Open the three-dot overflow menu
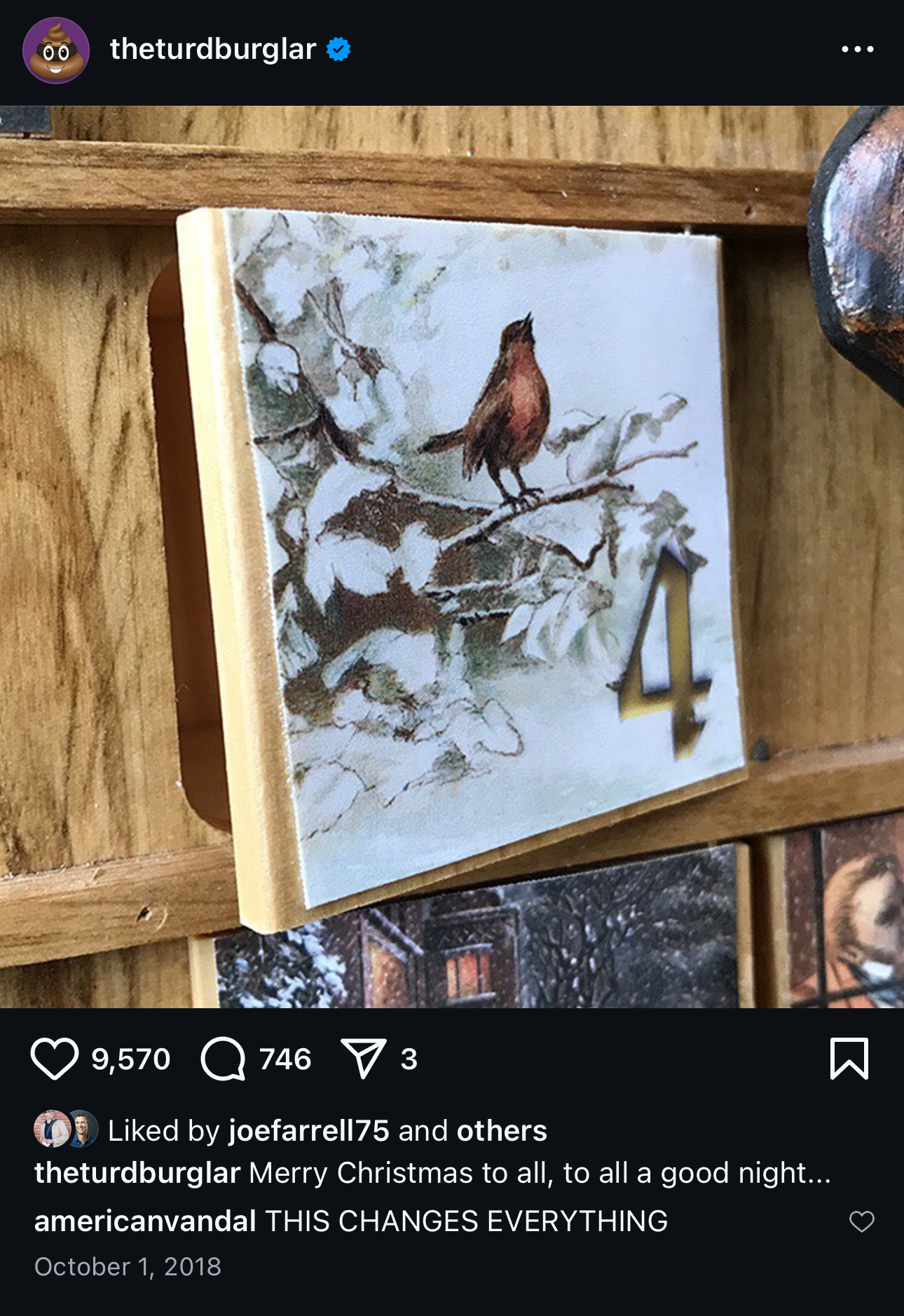Image resolution: width=904 pixels, height=1316 pixels. click(857, 49)
